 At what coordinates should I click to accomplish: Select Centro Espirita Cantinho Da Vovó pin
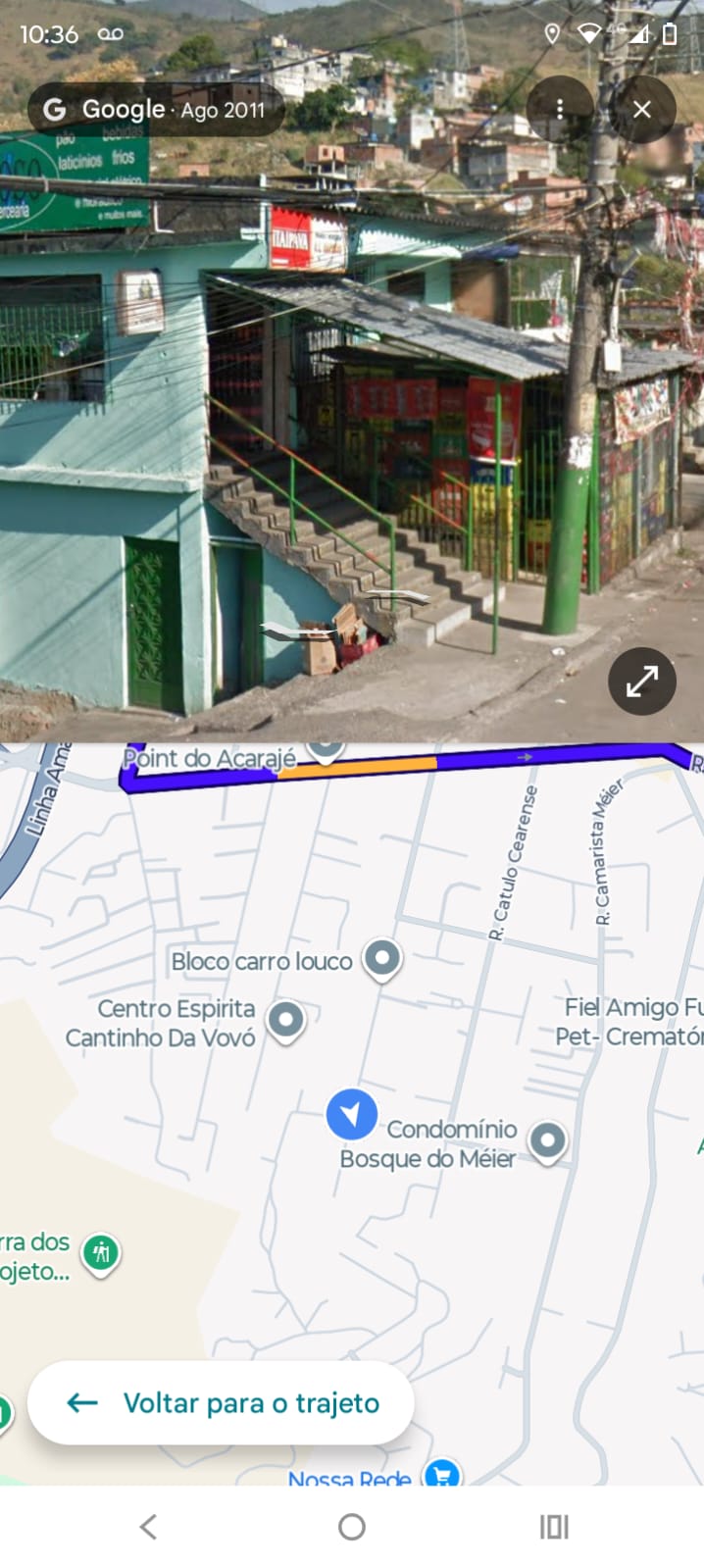click(x=285, y=1020)
